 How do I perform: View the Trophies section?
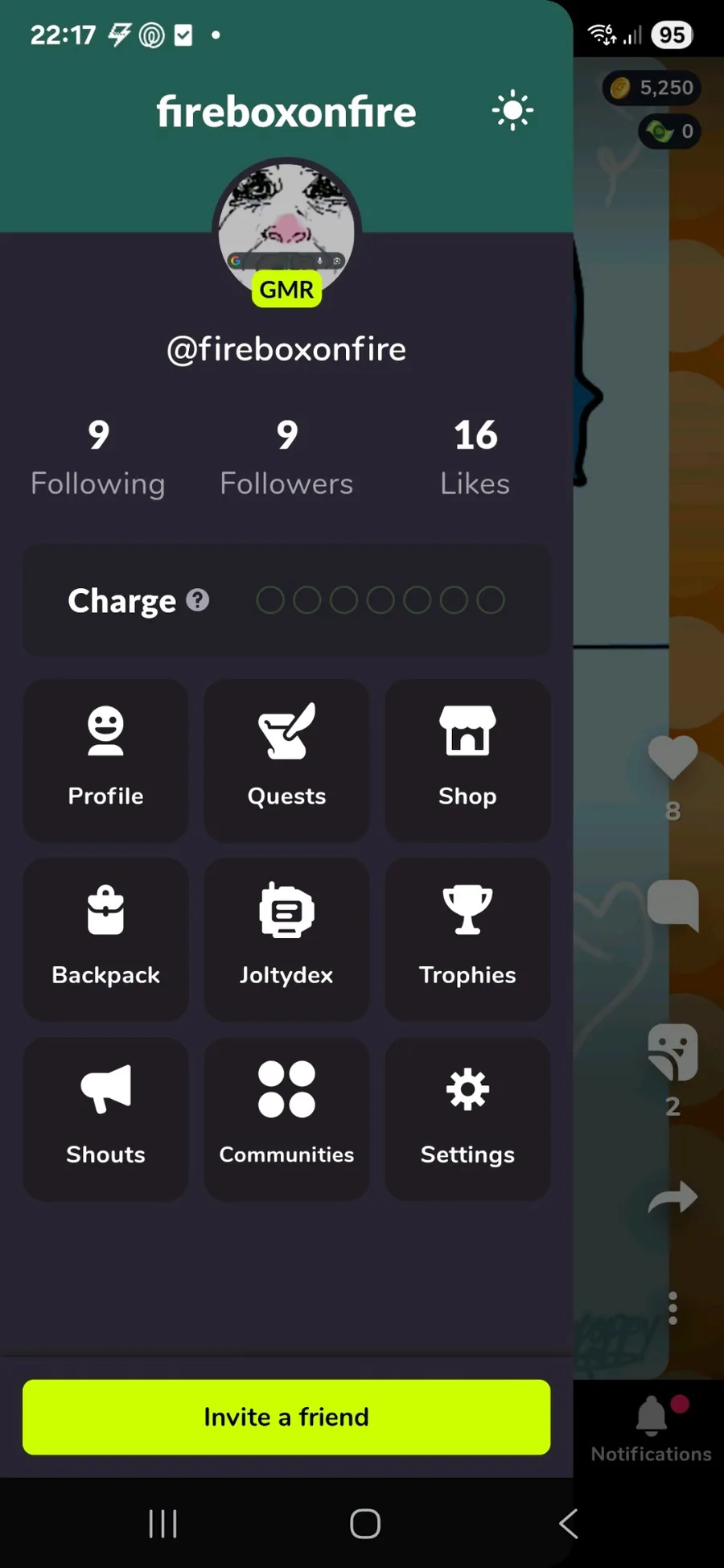pos(467,939)
